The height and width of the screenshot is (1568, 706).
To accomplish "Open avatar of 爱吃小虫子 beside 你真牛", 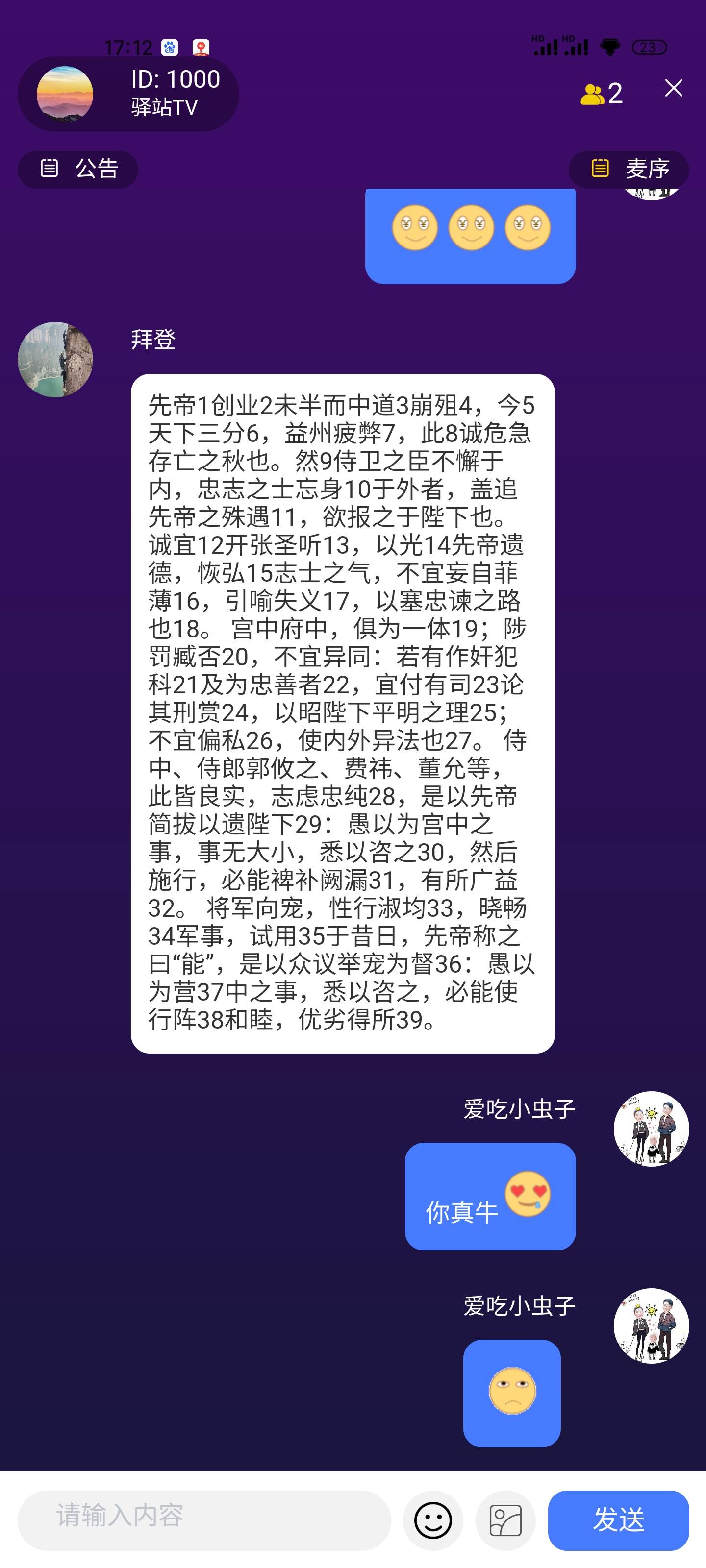I will pyautogui.click(x=651, y=1128).
